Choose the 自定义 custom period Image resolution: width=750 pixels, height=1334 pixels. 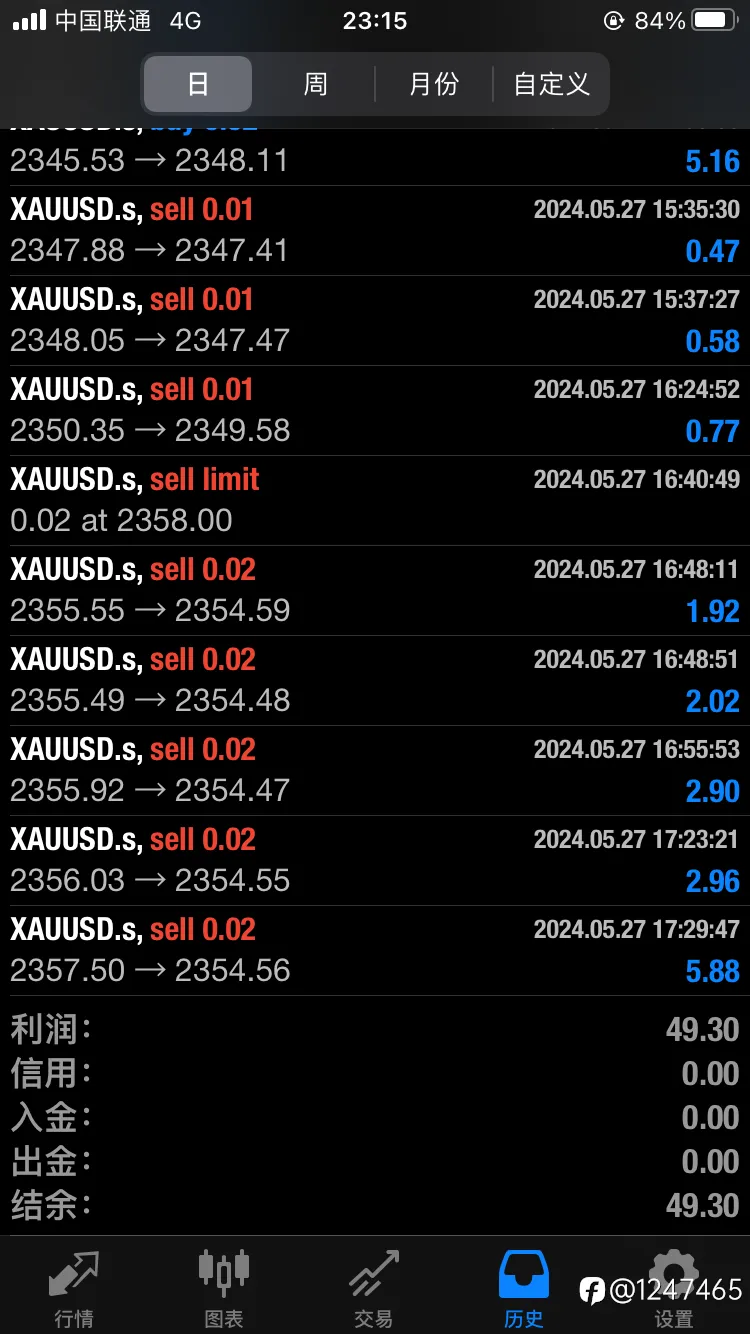[551, 84]
